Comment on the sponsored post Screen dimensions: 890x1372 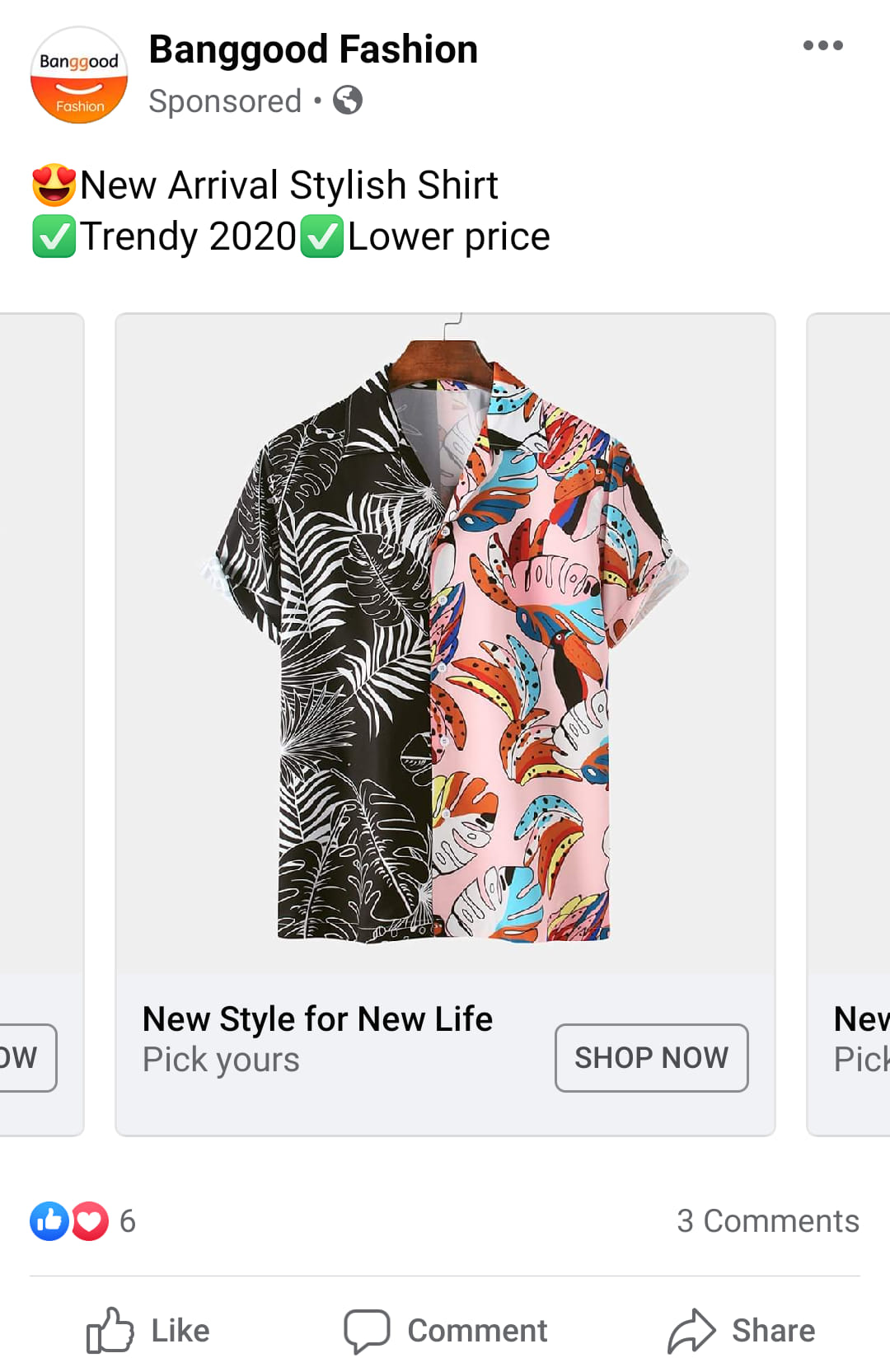click(x=445, y=1330)
